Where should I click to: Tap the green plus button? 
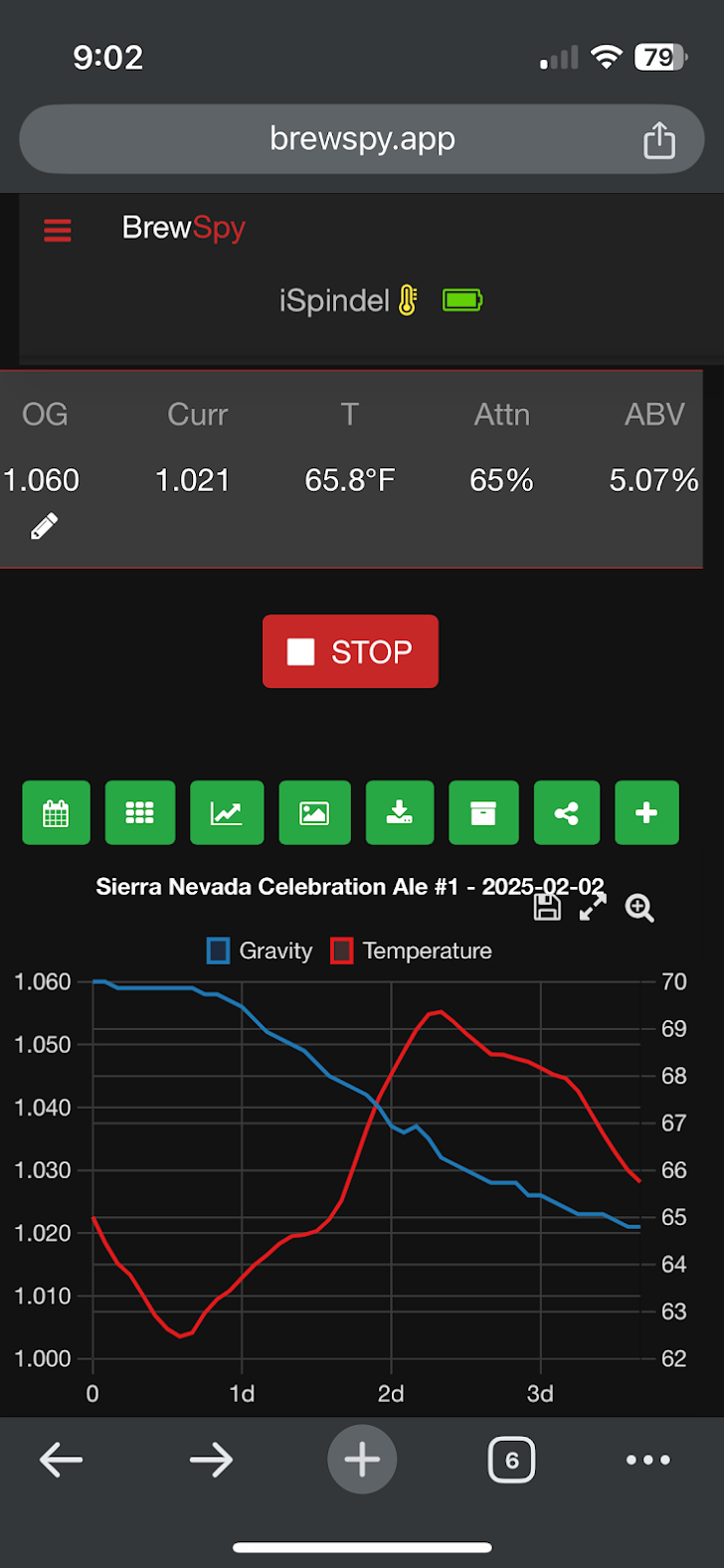pyautogui.click(x=646, y=812)
